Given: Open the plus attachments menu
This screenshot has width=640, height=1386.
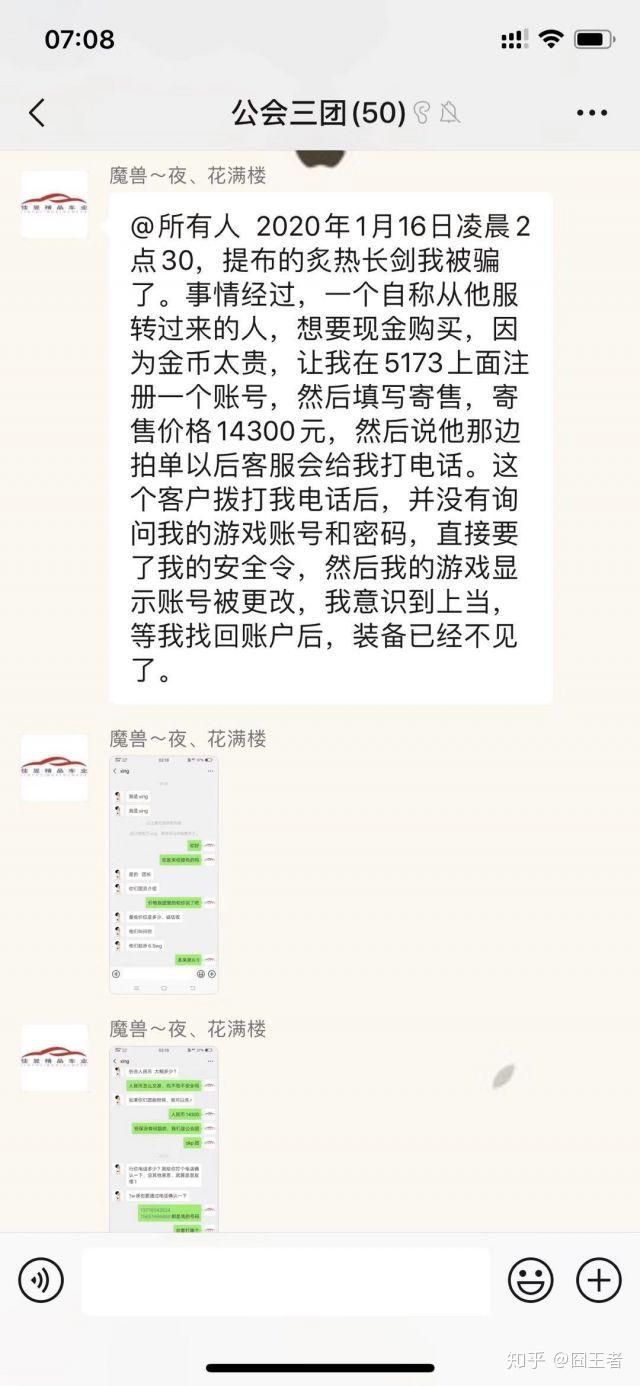Looking at the screenshot, I should pos(599,1279).
